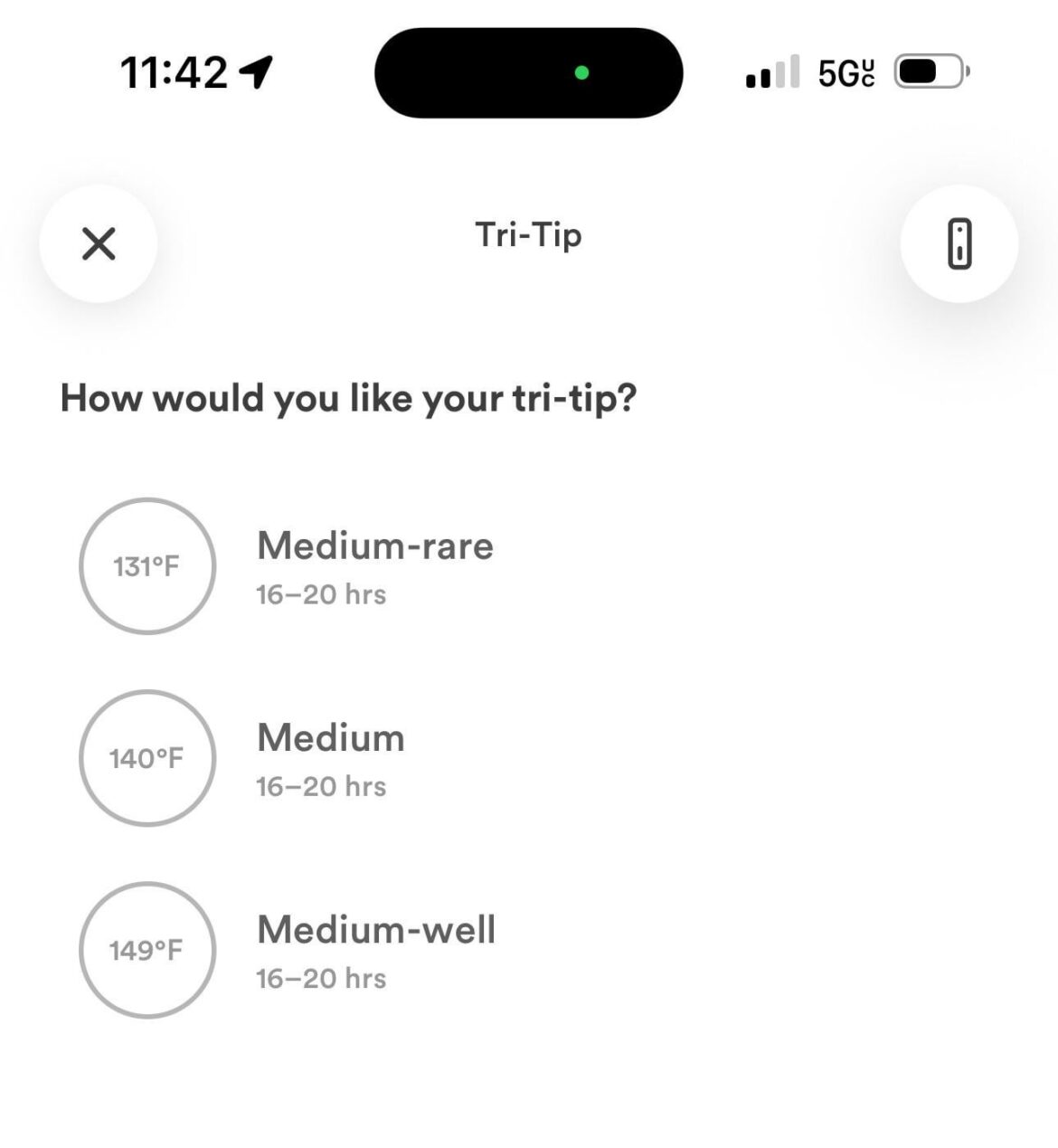The height and width of the screenshot is (1148, 1058).
Task: Choose the 16–20 hrs label under Medium-well
Action: pos(321,978)
